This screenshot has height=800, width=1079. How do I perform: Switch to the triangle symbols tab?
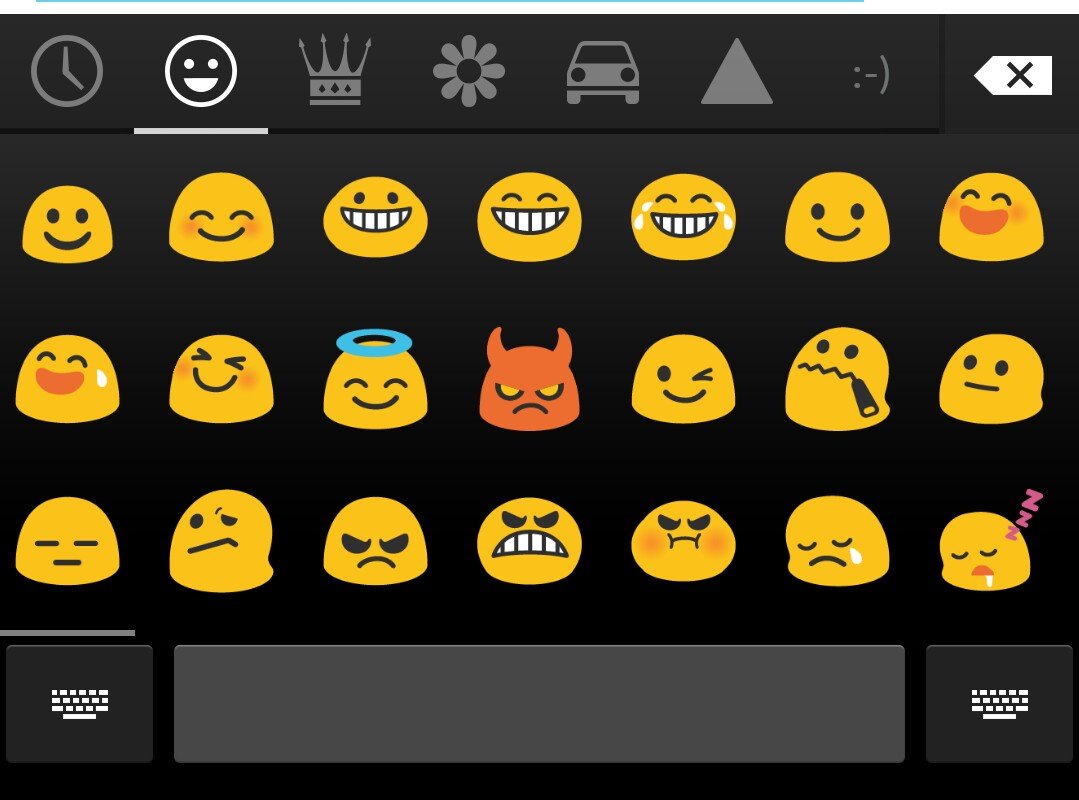pyautogui.click(x=736, y=72)
